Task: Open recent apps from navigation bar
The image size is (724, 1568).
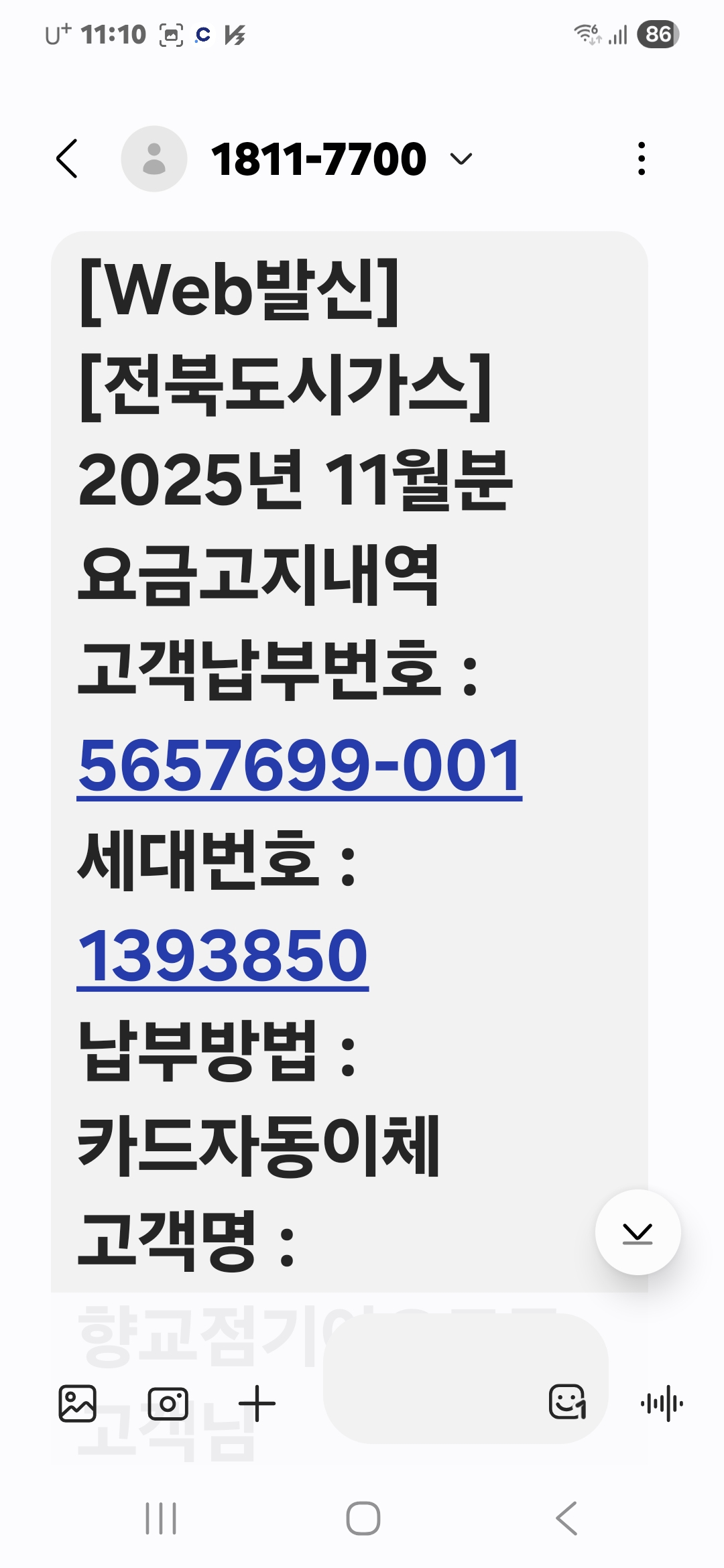Action: click(x=161, y=1518)
